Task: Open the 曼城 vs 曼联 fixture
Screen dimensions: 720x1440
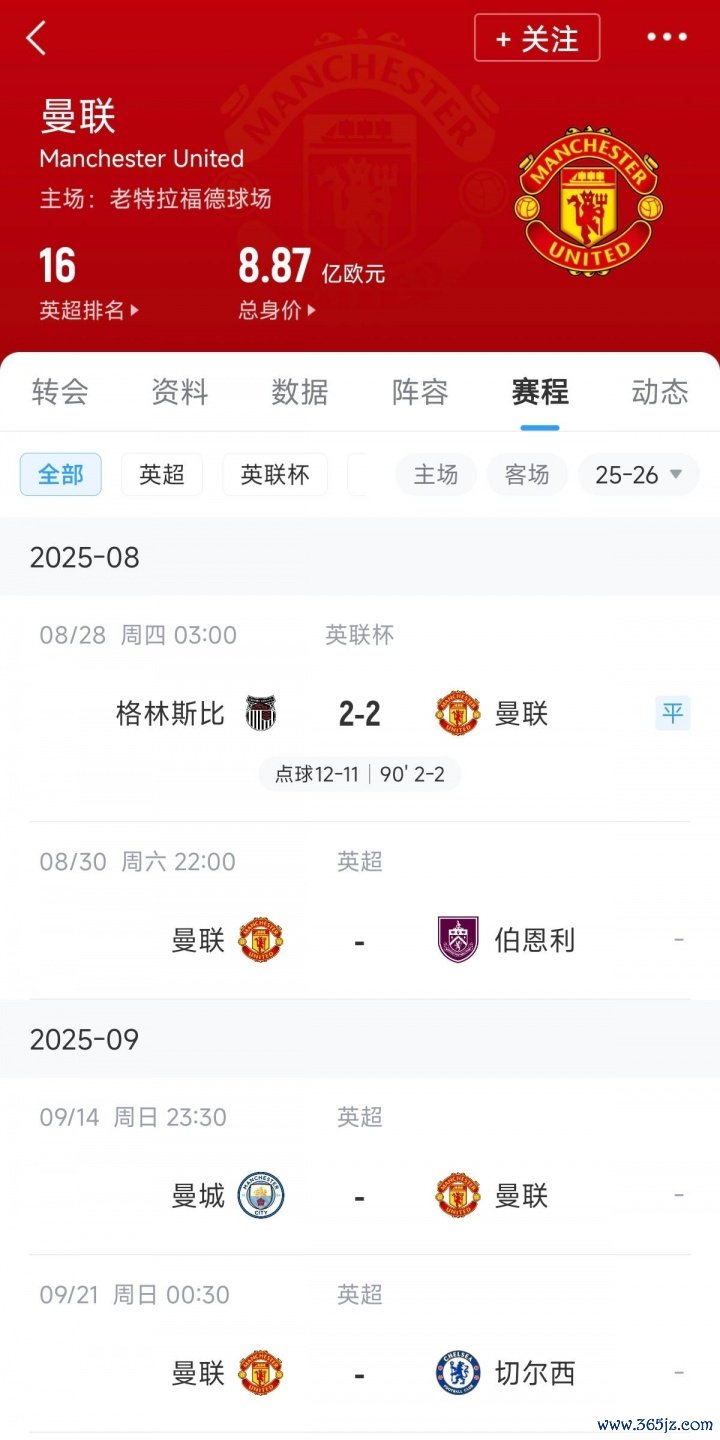Action: 359,1196
